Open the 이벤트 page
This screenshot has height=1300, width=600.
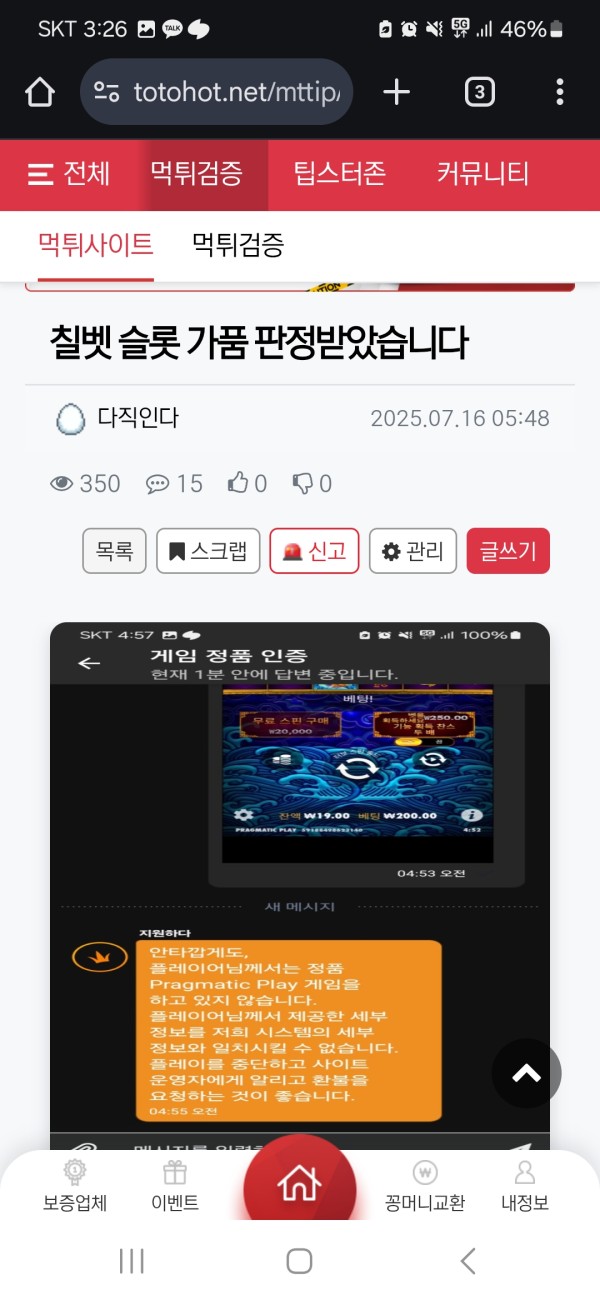coord(175,1187)
